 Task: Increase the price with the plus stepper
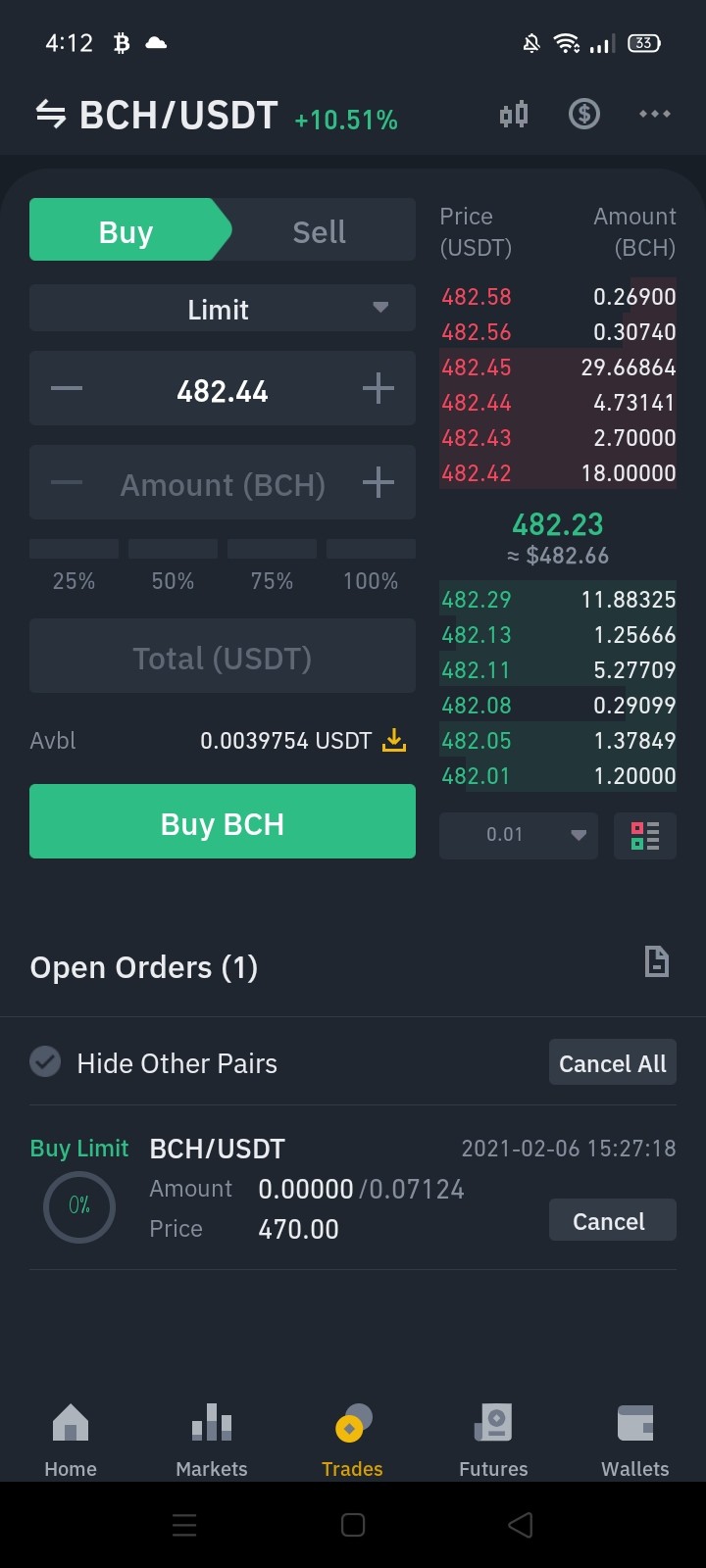(x=378, y=389)
